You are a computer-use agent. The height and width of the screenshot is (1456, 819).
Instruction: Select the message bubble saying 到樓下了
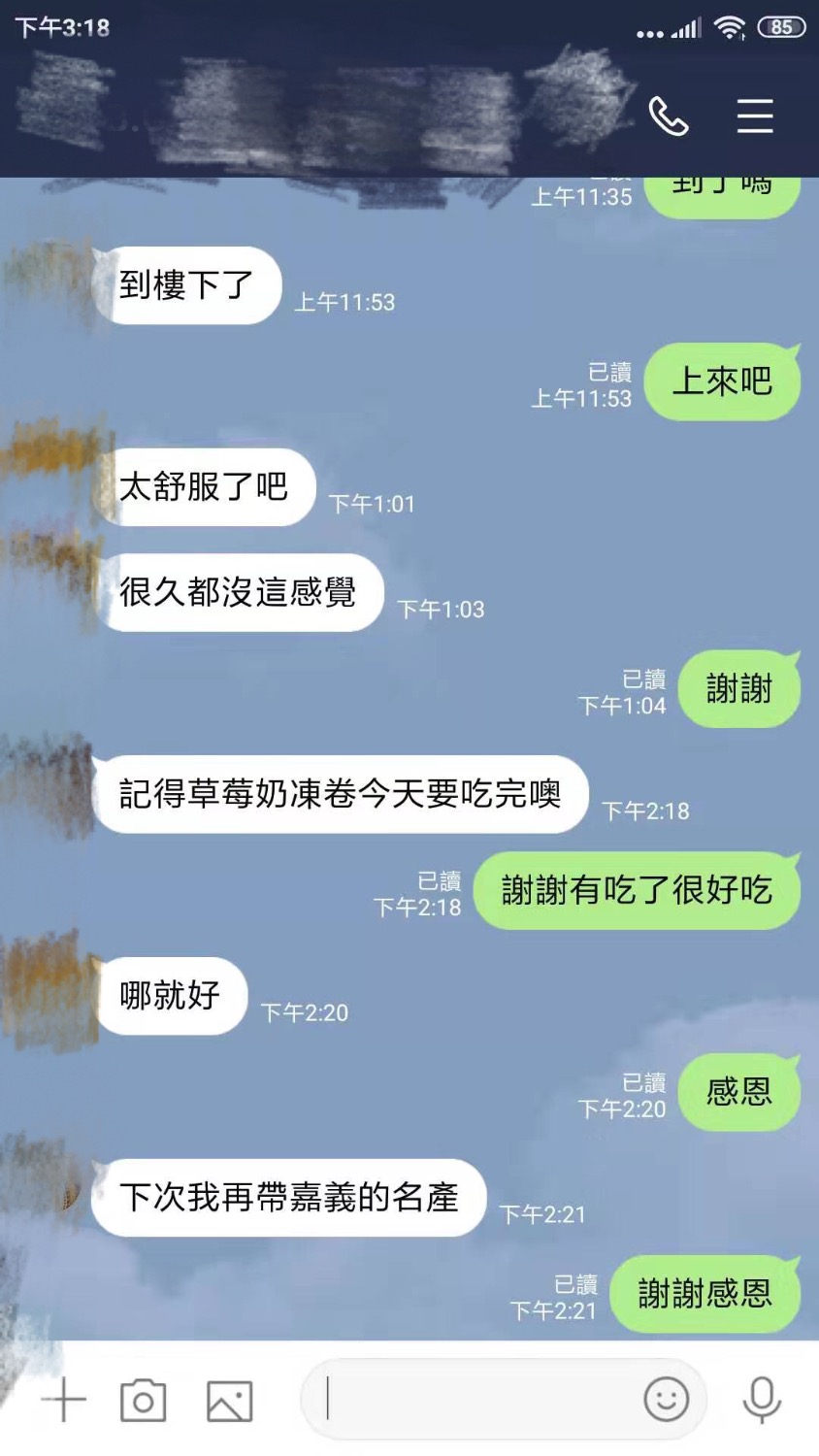click(x=187, y=284)
